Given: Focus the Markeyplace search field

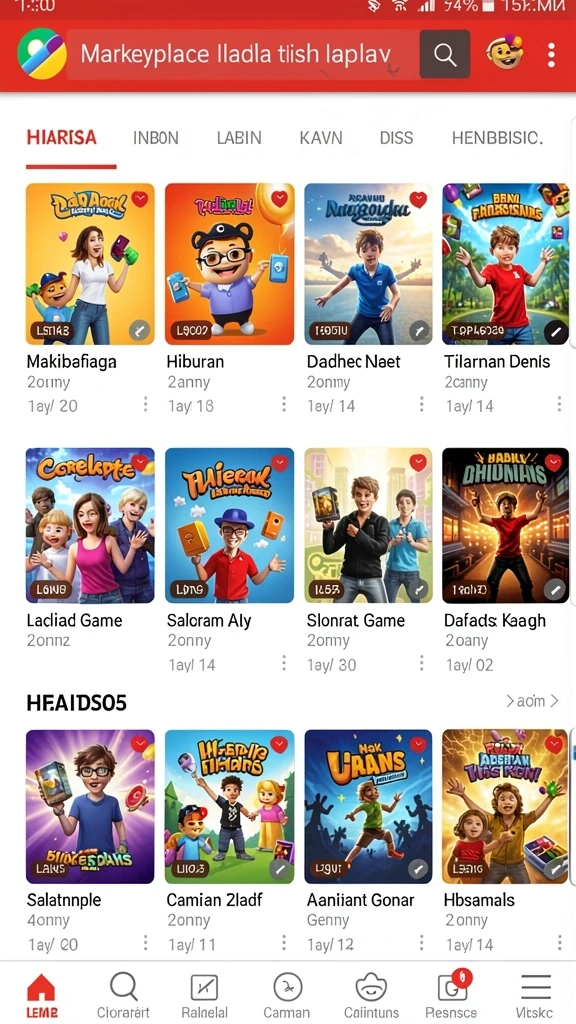Looking at the screenshot, I should click(243, 55).
